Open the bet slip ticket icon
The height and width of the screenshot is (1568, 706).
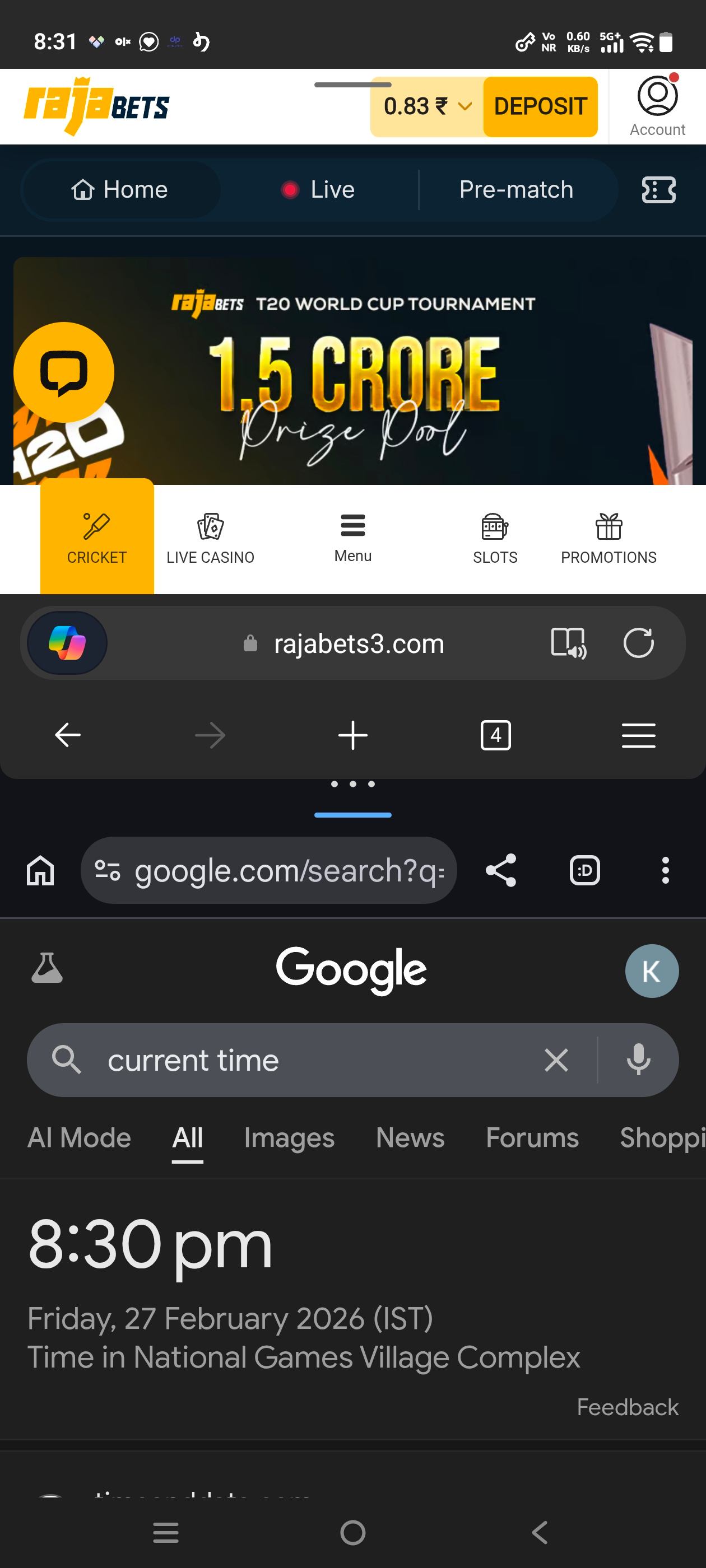click(x=658, y=190)
